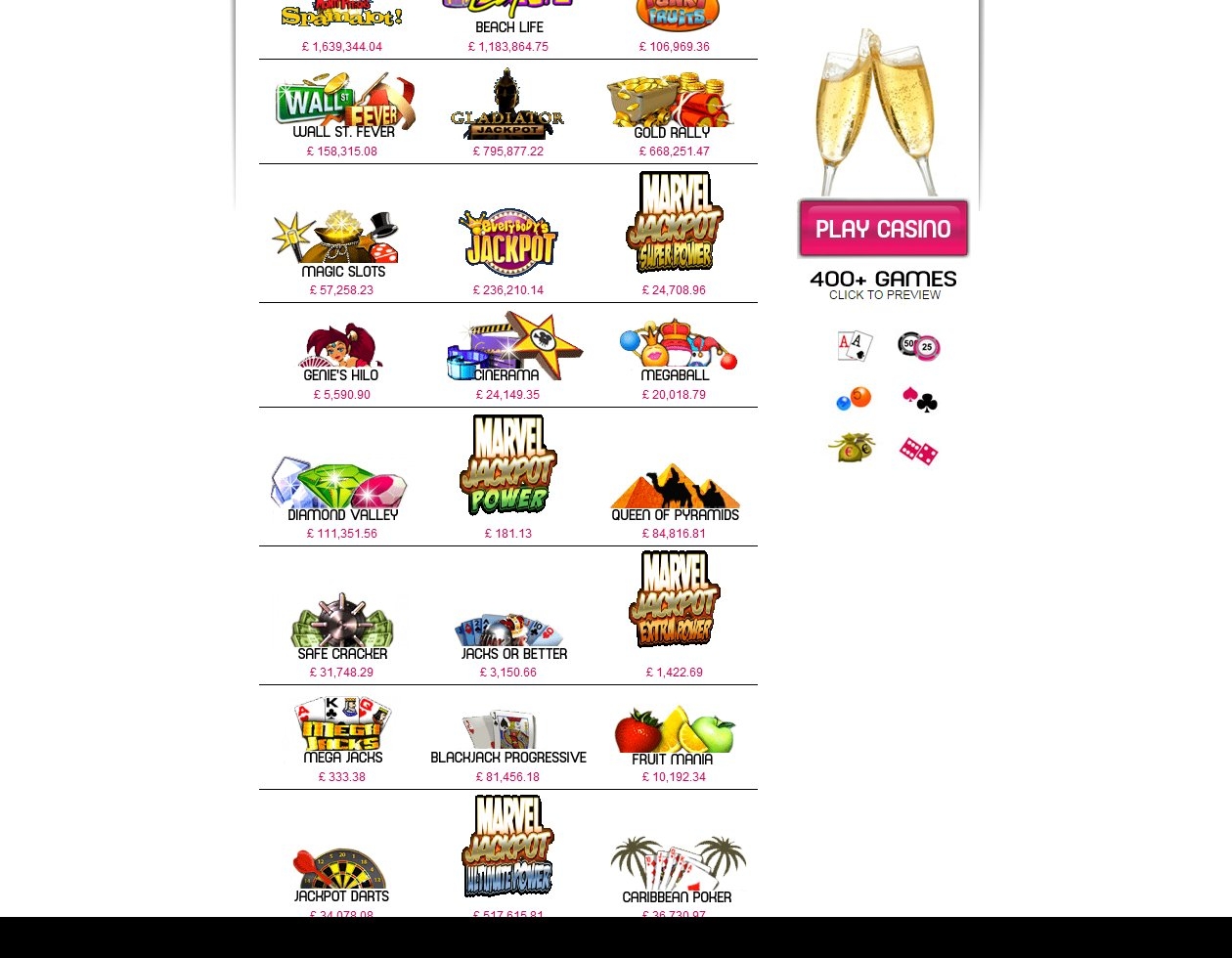Launch the Fruit Mania game

[x=674, y=735]
